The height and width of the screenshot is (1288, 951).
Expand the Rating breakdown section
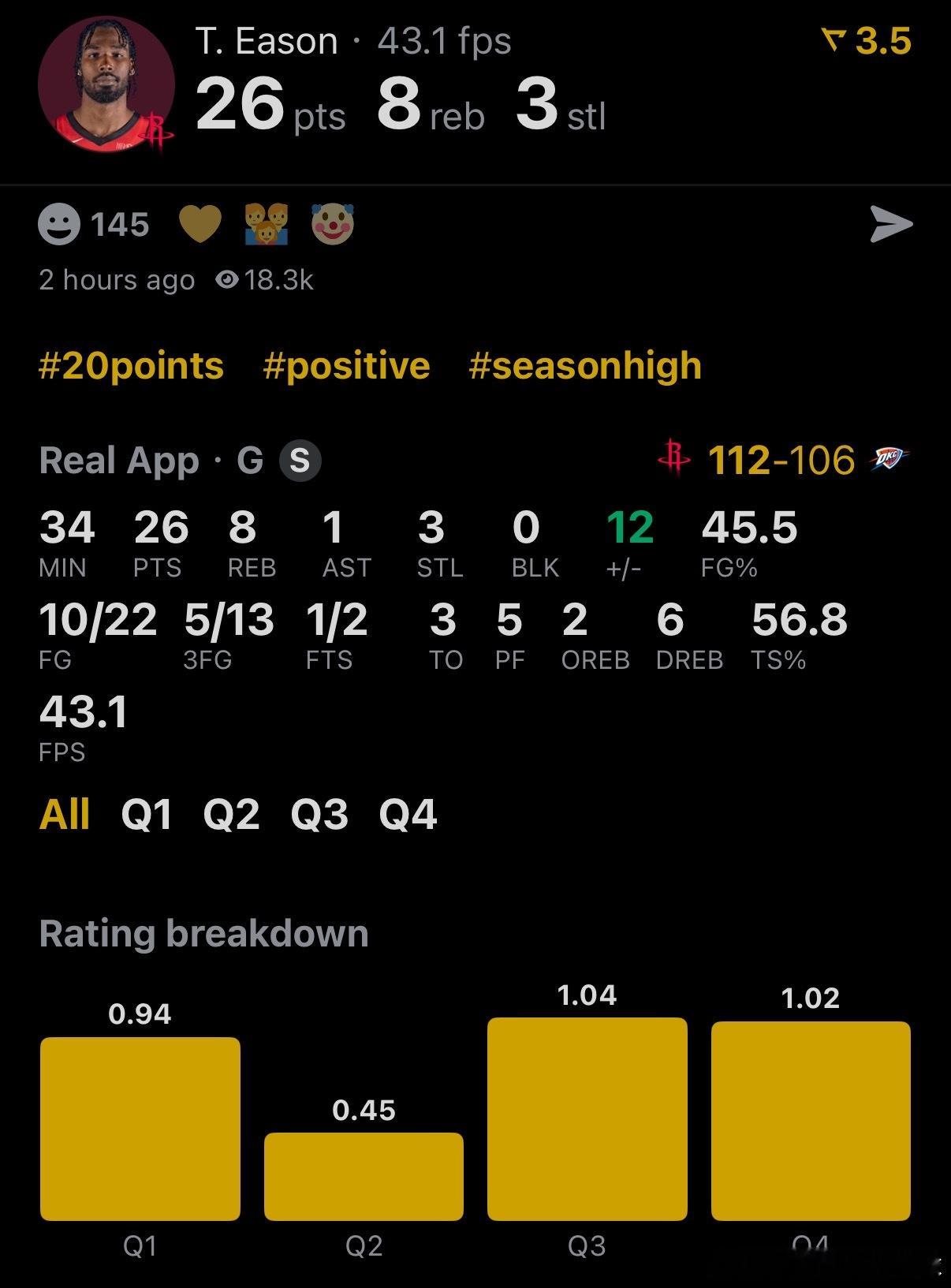coord(203,933)
